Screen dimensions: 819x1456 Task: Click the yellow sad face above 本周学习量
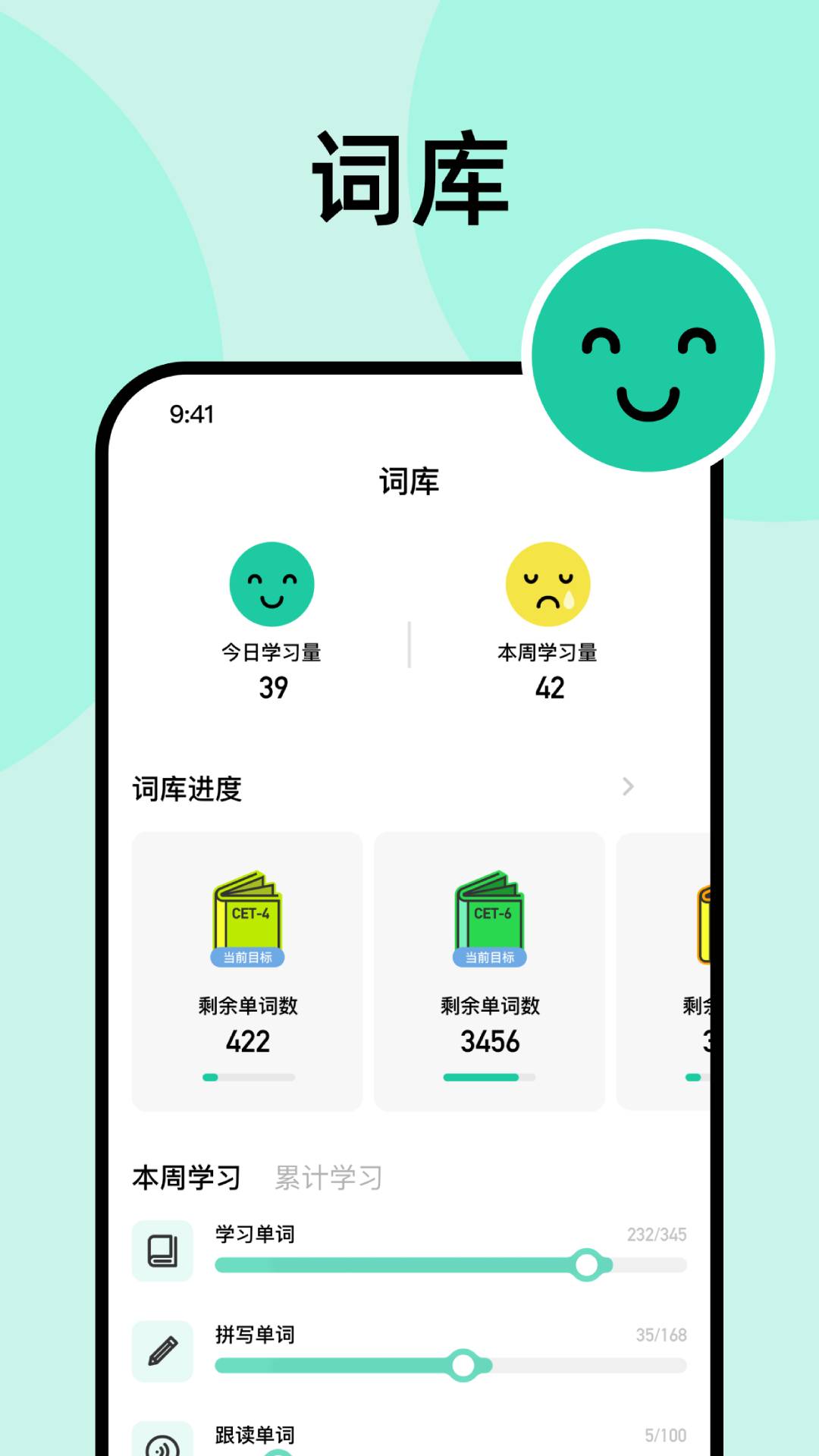coord(548,584)
